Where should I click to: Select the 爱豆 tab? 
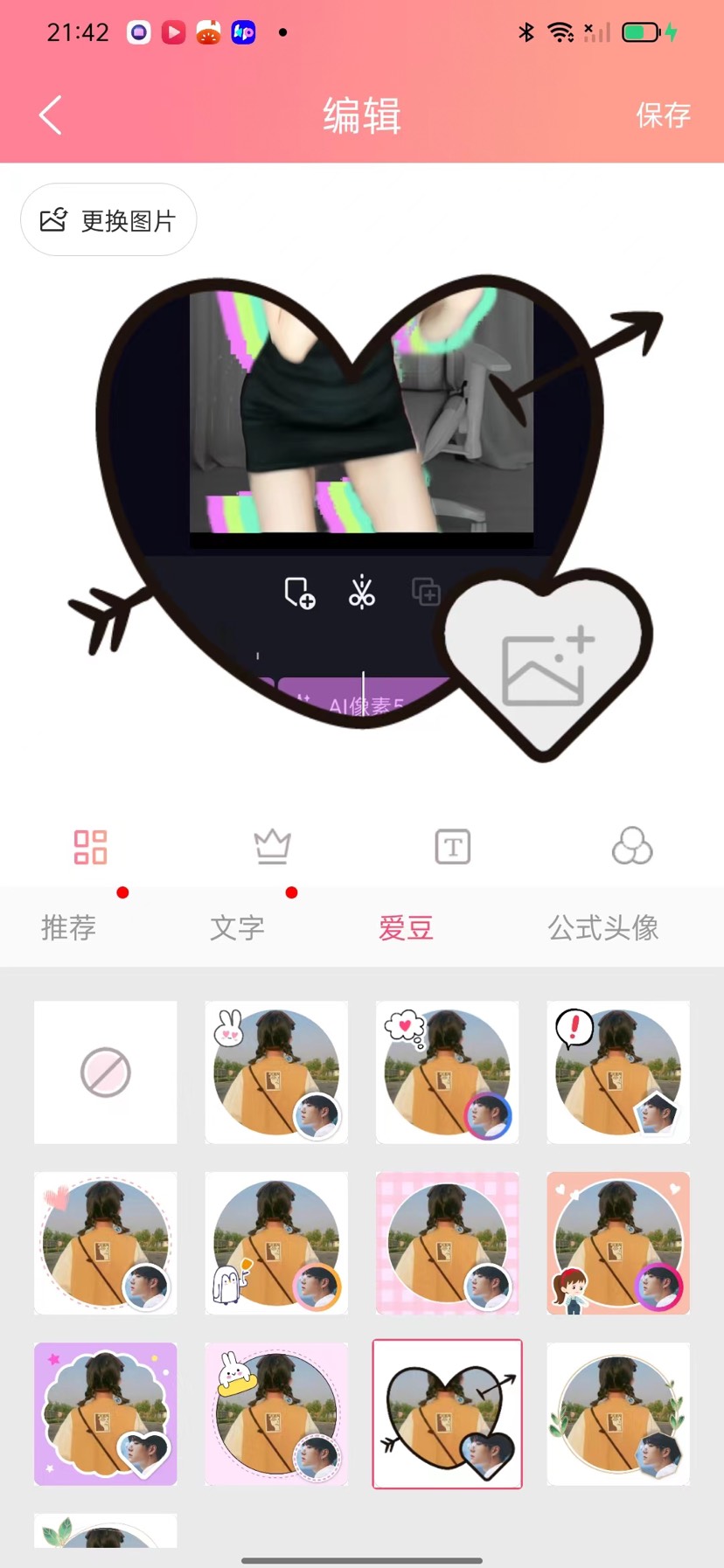click(x=406, y=927)
